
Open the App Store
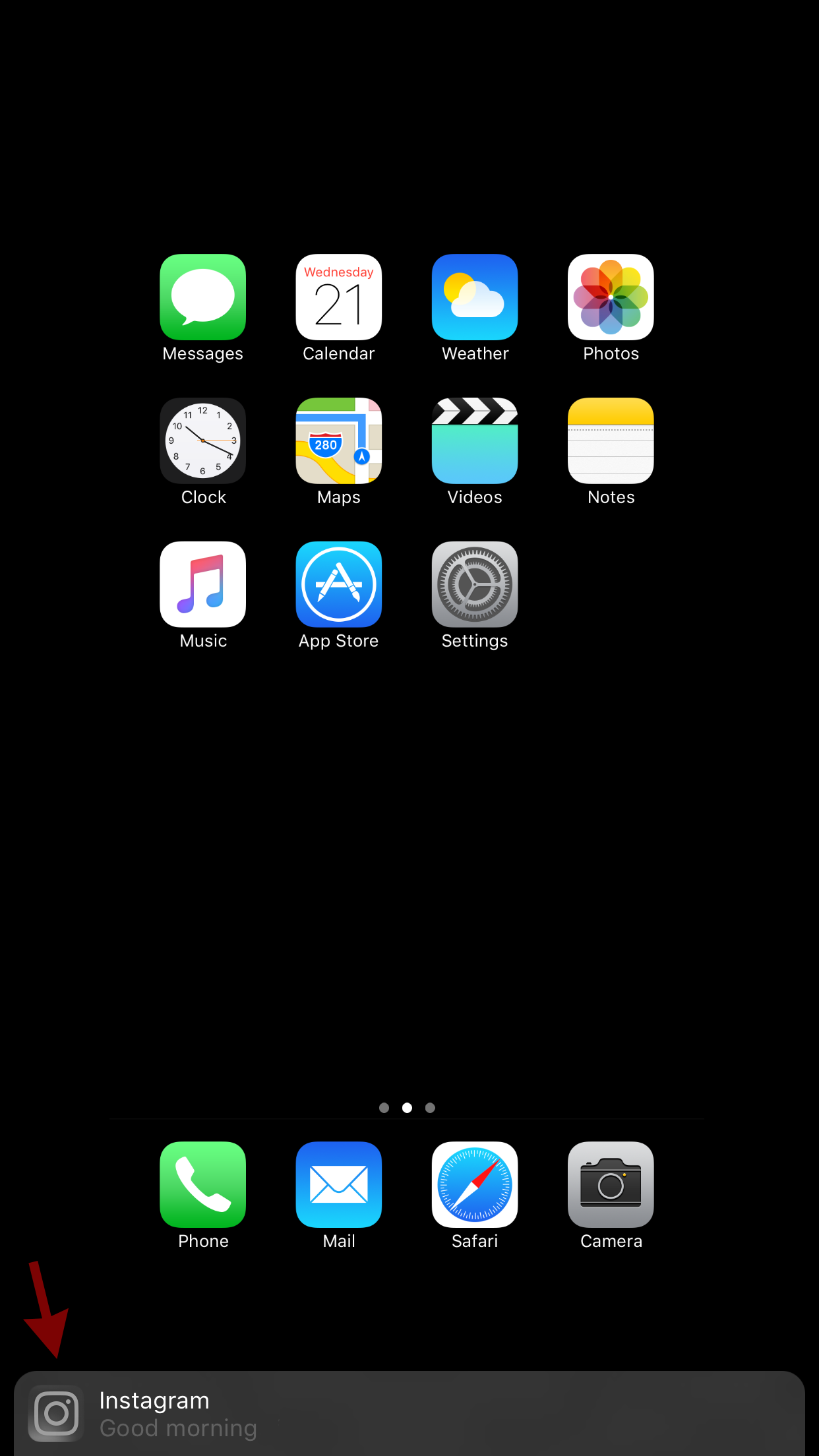click(338, 584)
